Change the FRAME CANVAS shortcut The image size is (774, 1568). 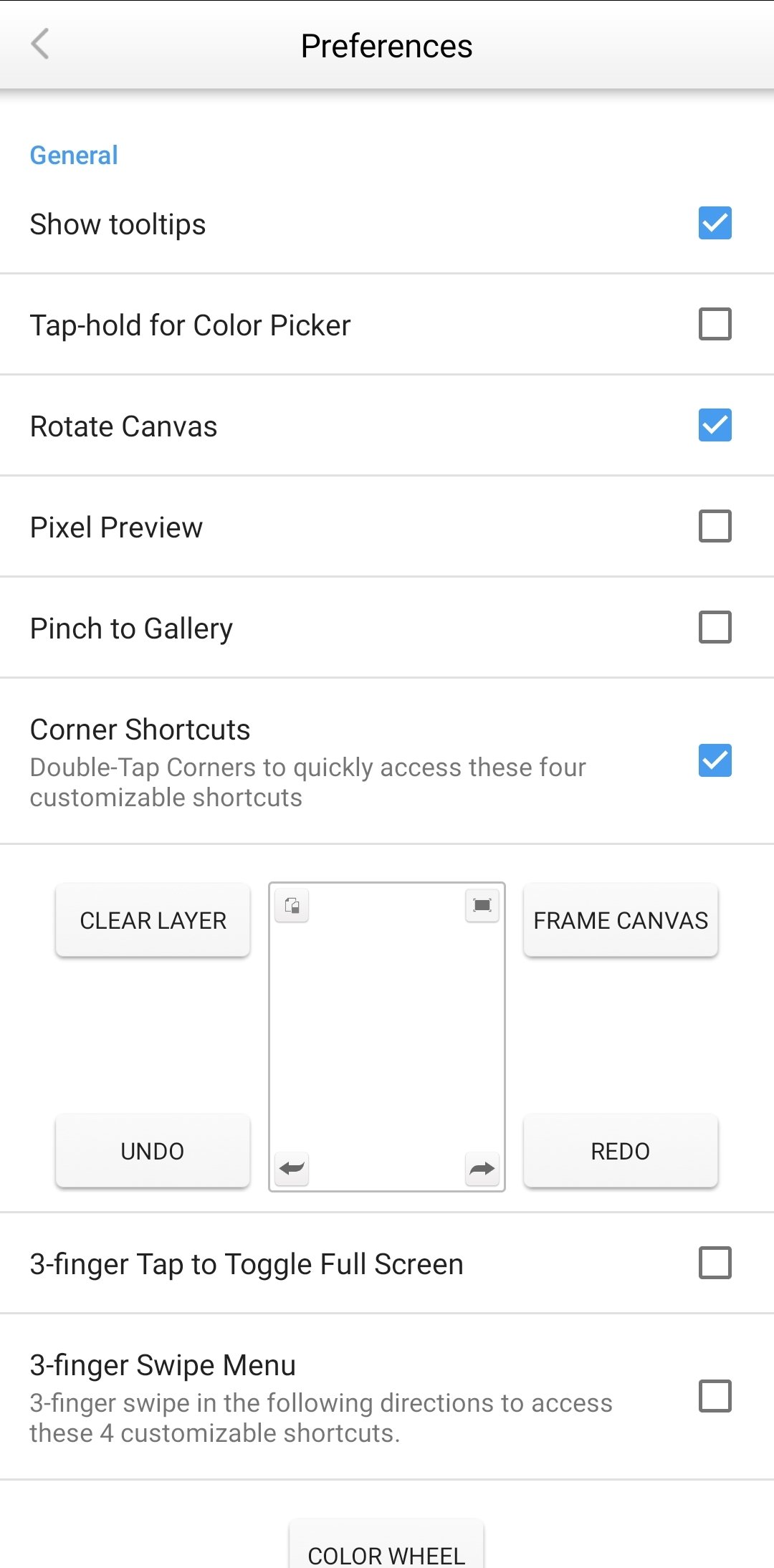[x=621, y=920]
